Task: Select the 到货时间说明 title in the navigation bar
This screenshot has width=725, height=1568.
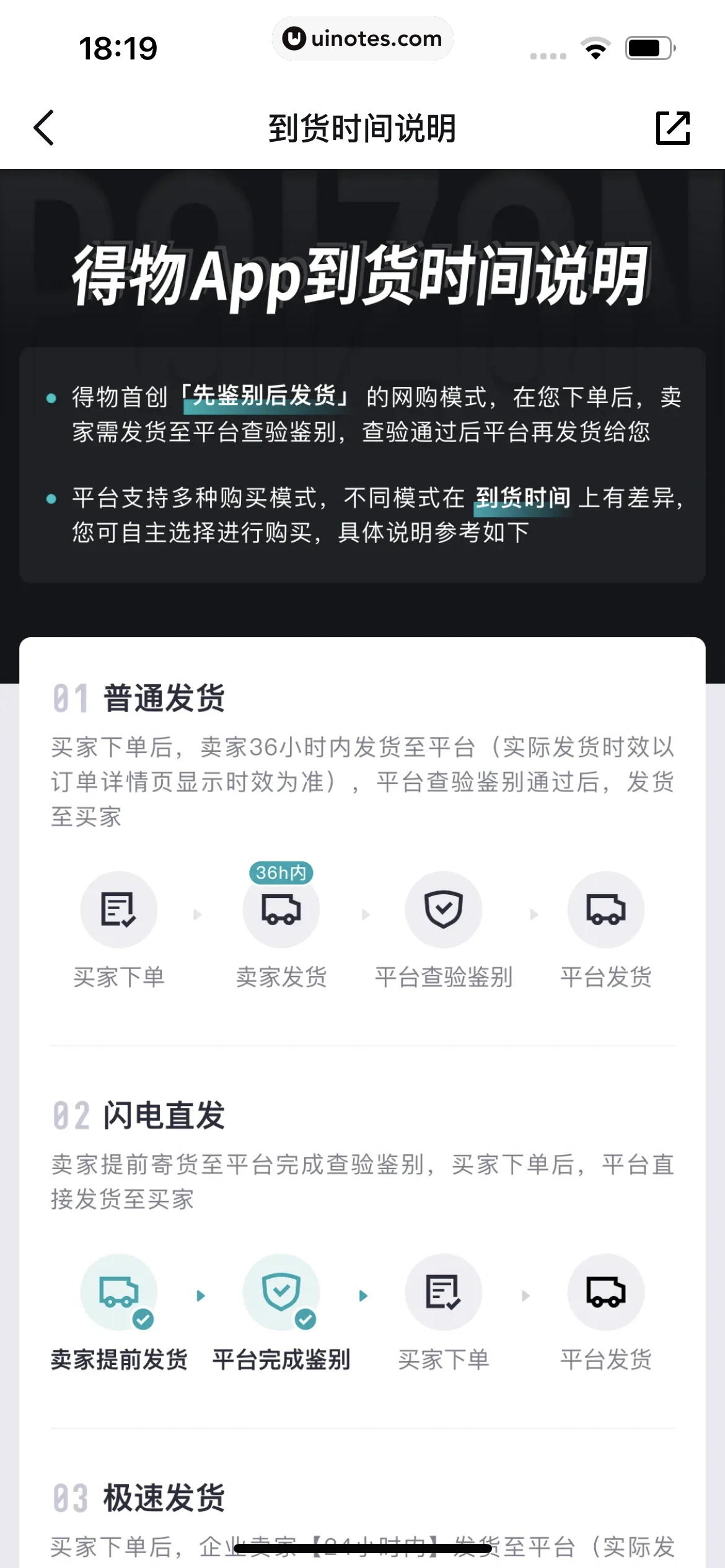Action: click(362, 128)
